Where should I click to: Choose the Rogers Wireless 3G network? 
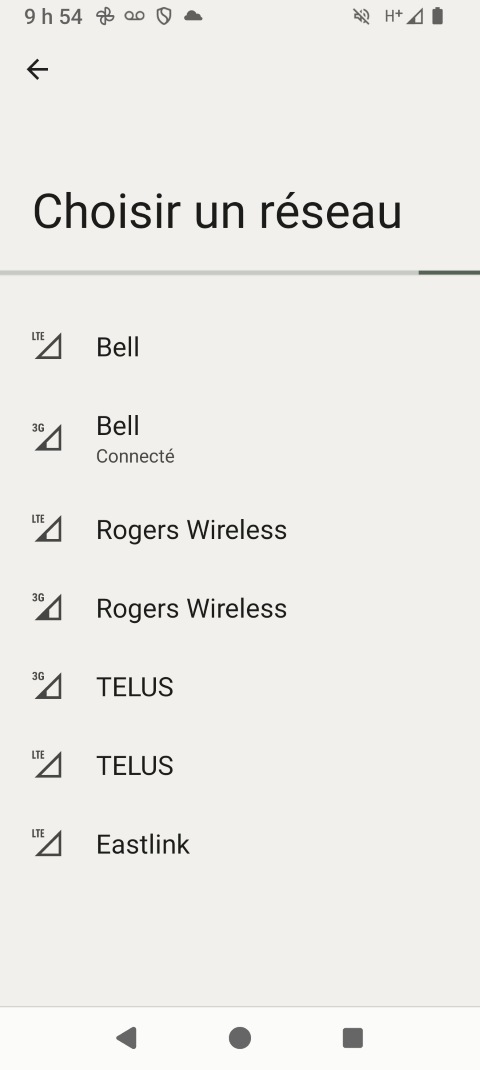(x=240, y=608)
